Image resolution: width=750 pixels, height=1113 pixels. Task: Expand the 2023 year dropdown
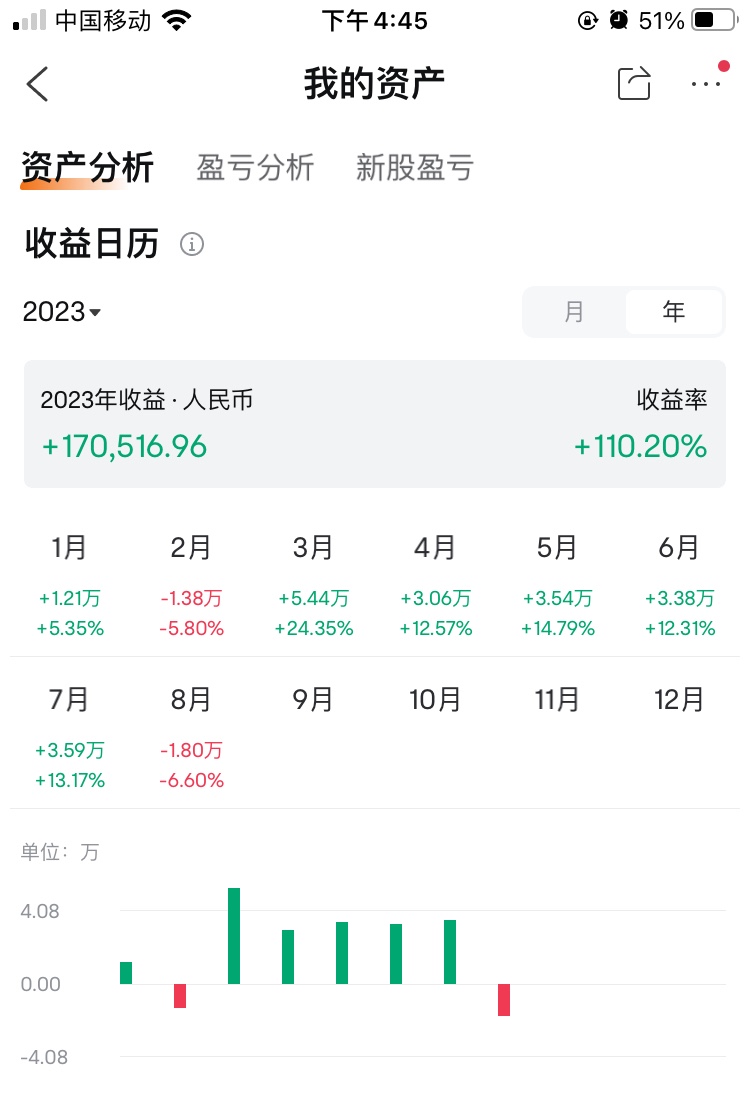tap(62, 312)
